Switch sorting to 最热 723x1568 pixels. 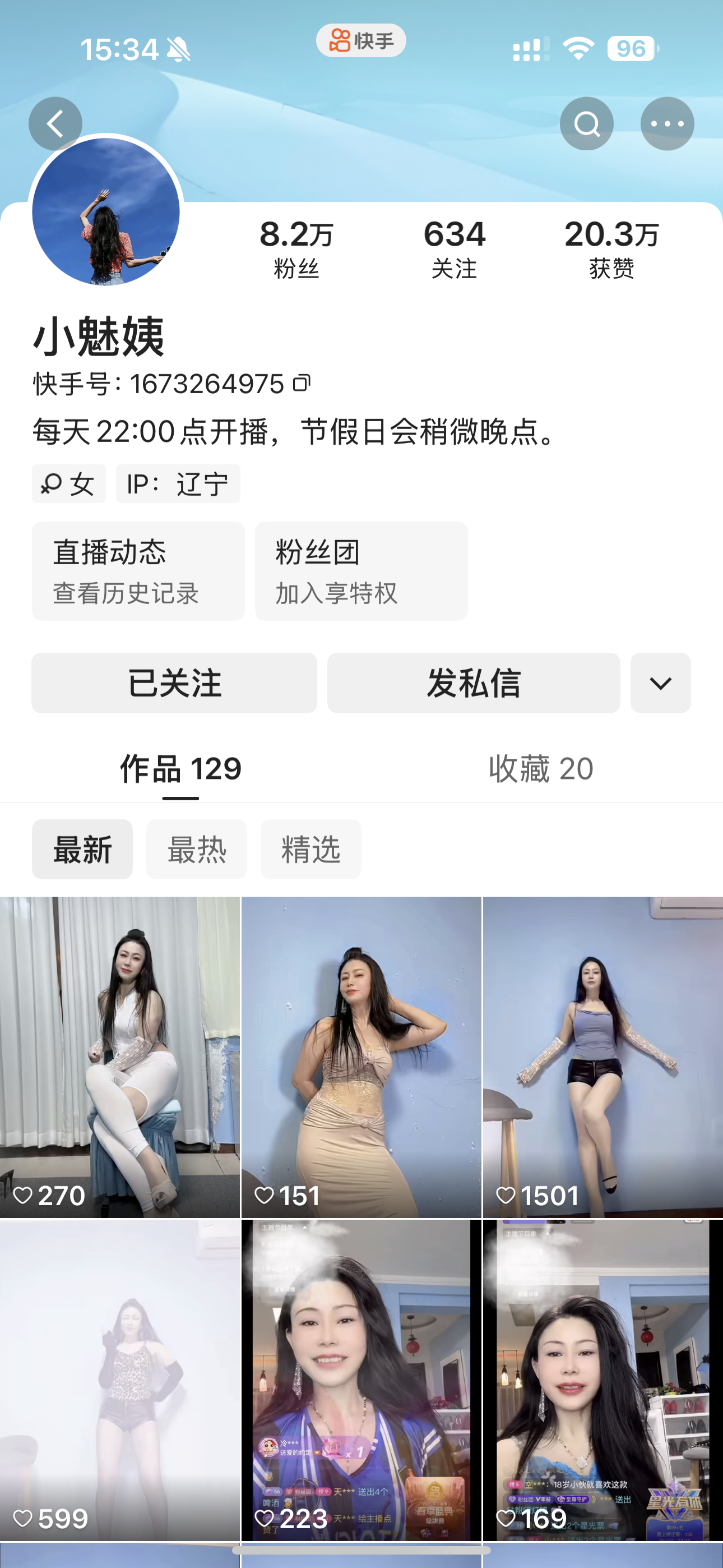pyautogui.click(x=197, y=848)
